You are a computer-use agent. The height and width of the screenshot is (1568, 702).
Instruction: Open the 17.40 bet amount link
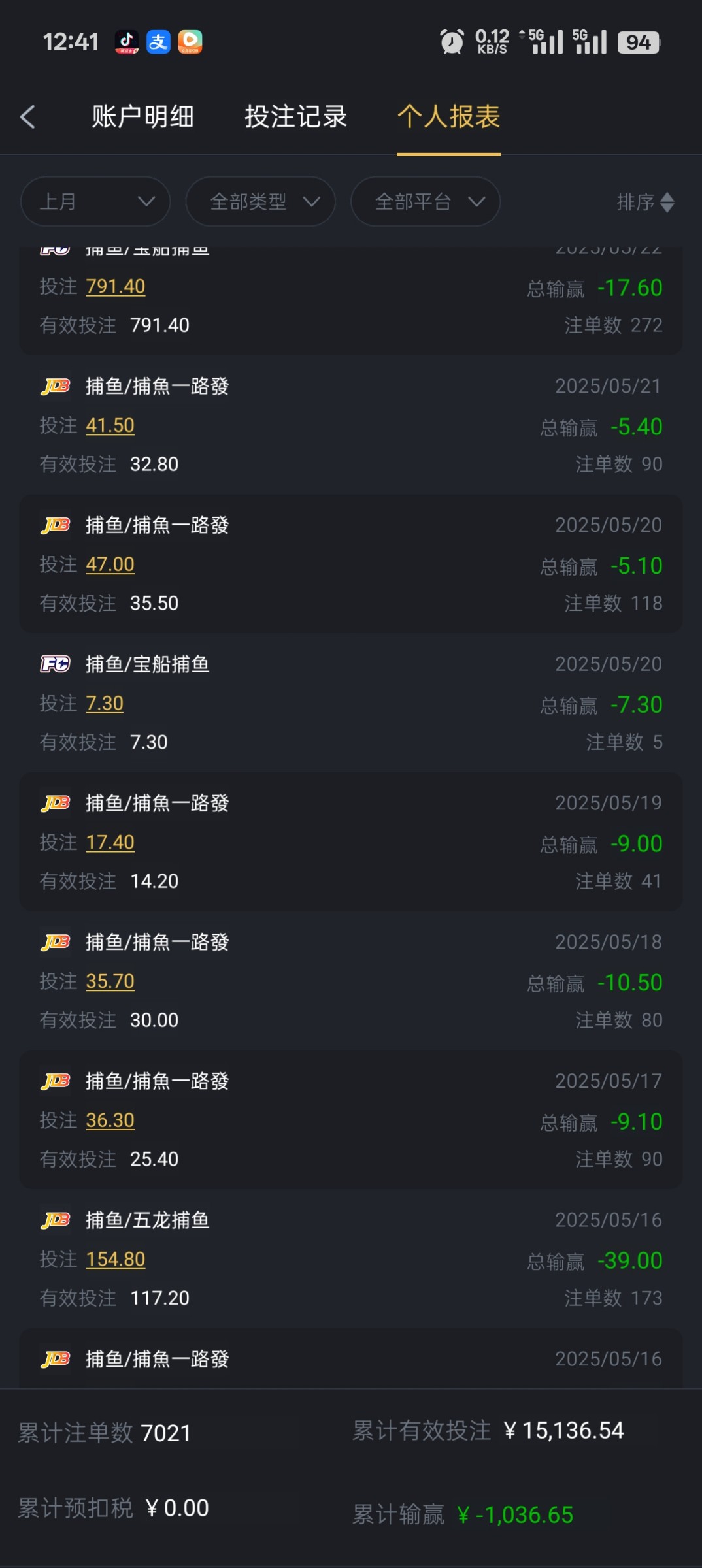coord(110,843)
